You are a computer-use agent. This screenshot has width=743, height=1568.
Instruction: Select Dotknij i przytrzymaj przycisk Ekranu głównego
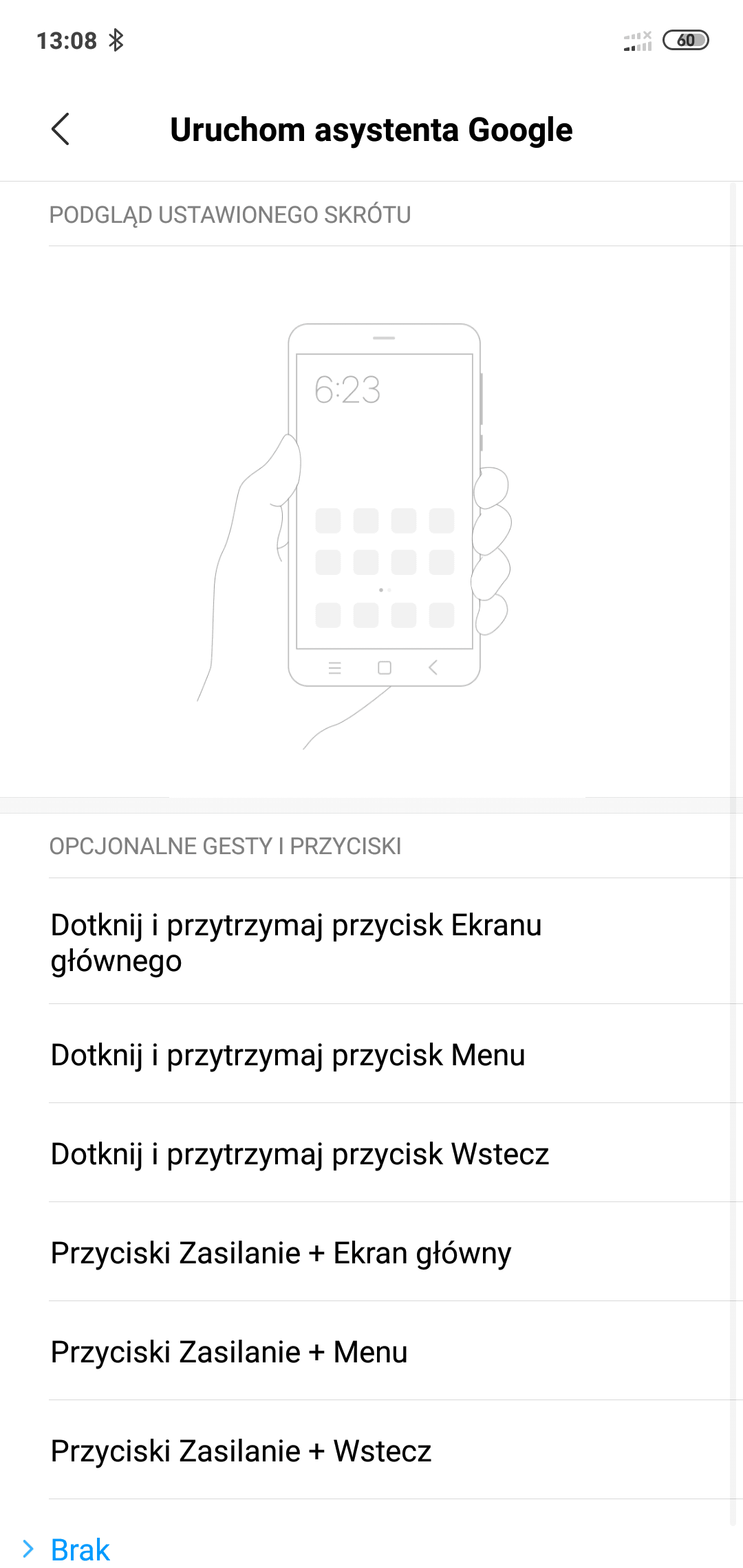point(371,941)
